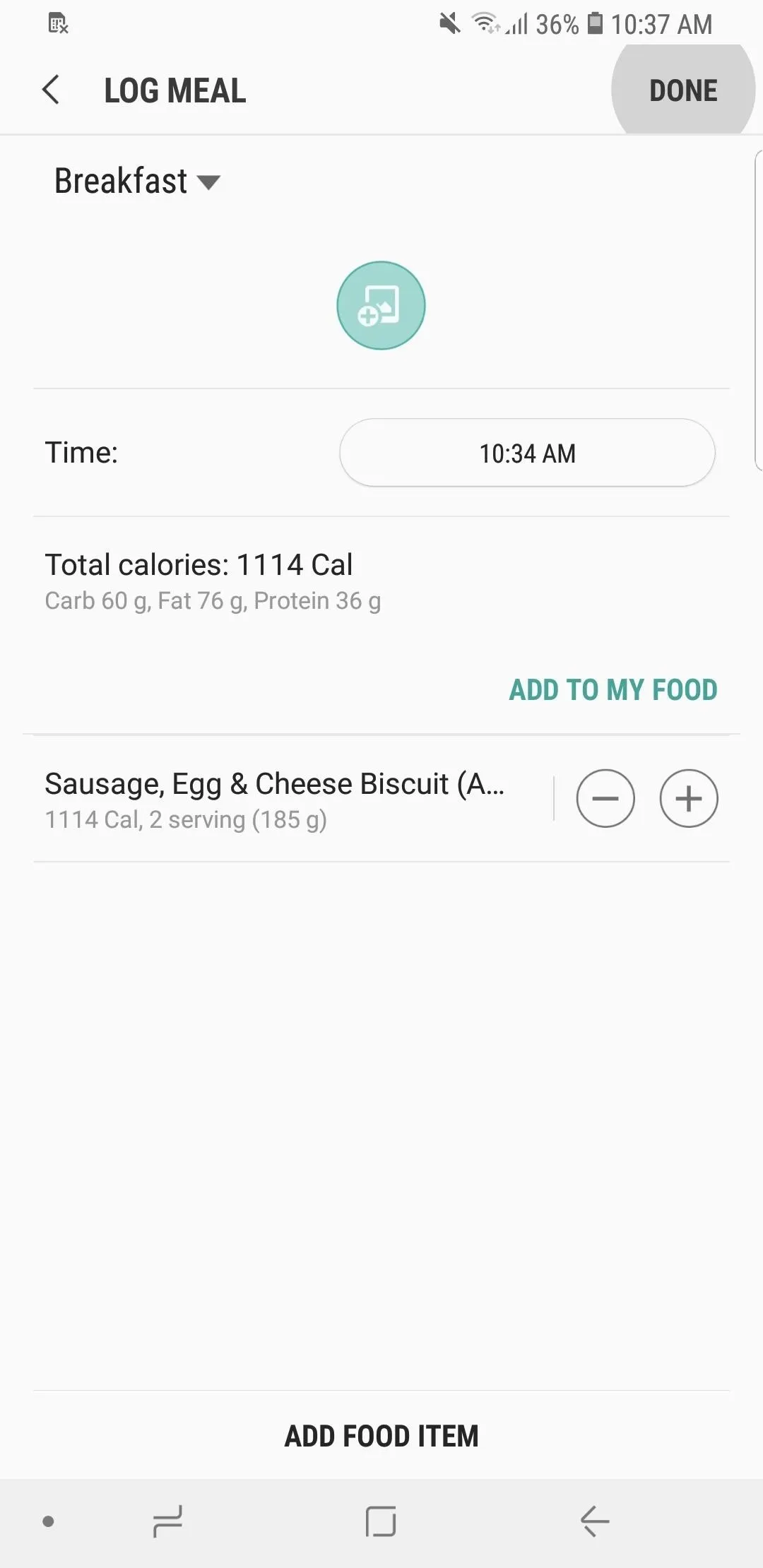This screenshot has height=1568, width=763.
Task: Tap the system home button
Action: pos(381,1521)
